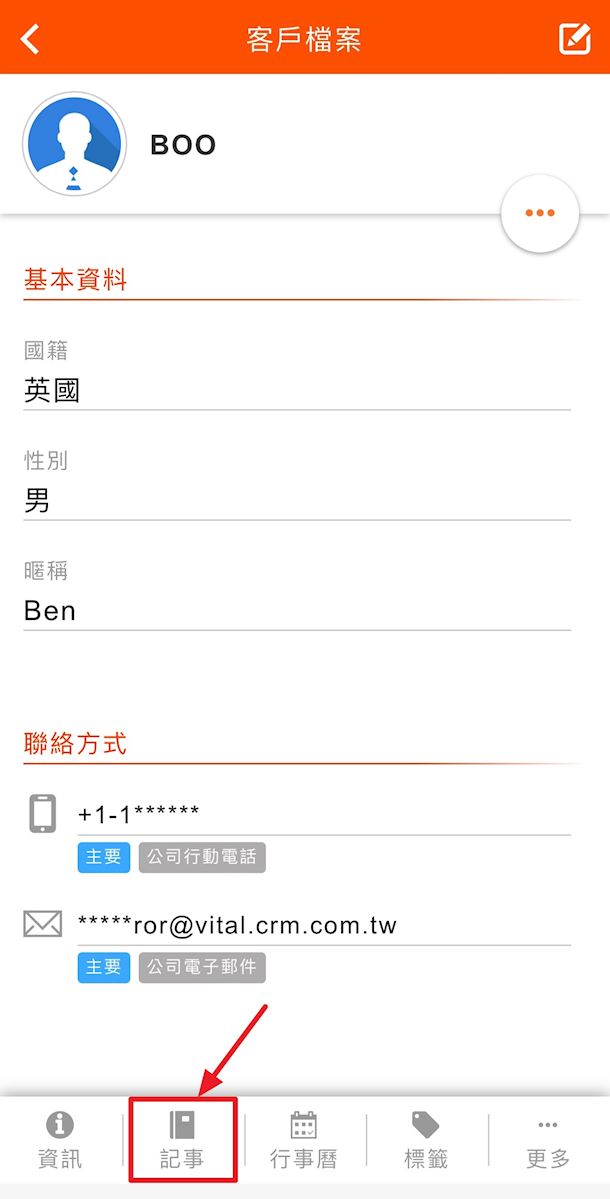Open the 更多 tab
Image resolution: width=610 pixels, height=1199 pixels.
[548, 1140]
